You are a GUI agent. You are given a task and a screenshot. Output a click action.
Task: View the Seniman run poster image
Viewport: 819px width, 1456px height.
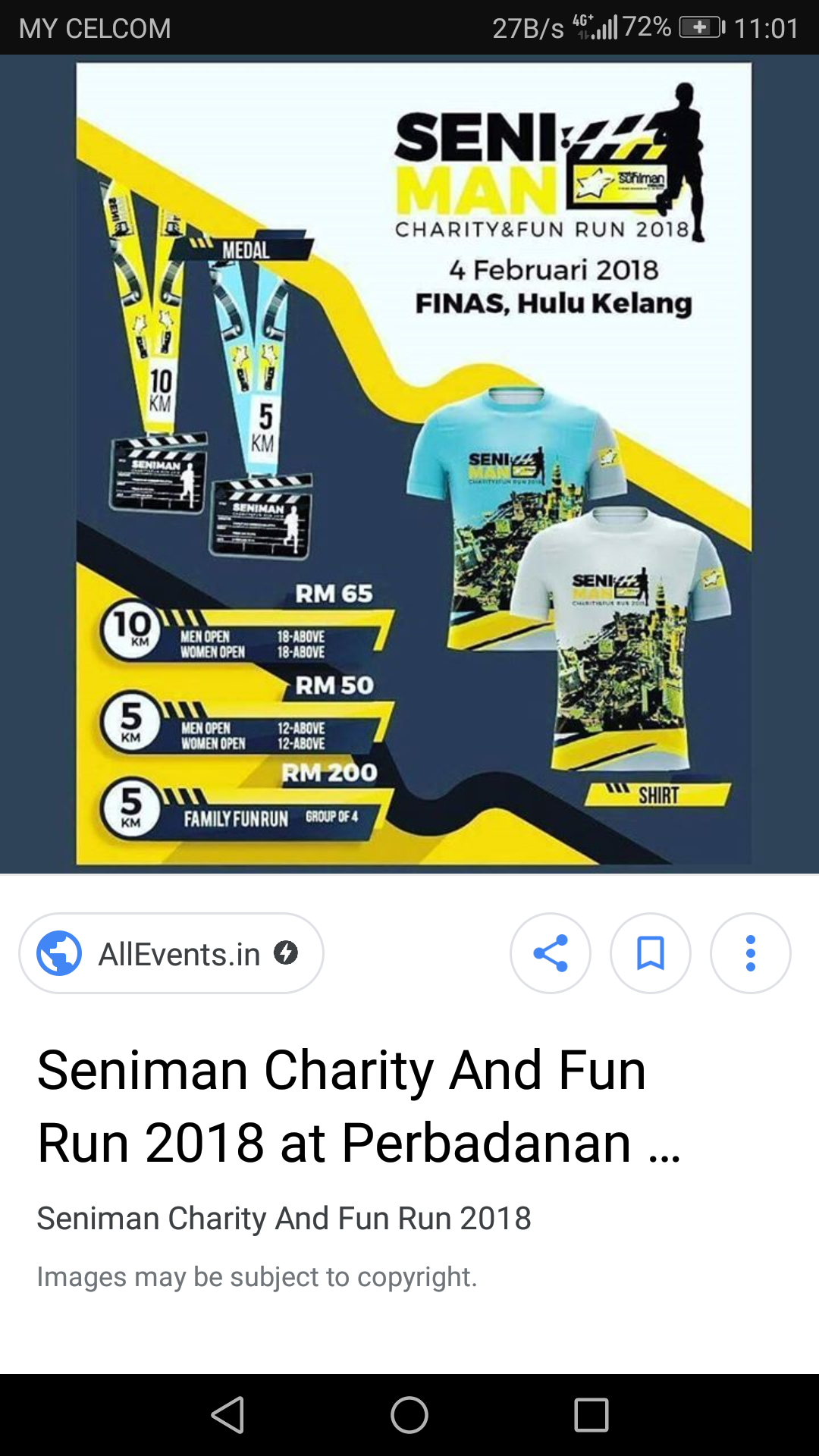[x=414, y=463]
